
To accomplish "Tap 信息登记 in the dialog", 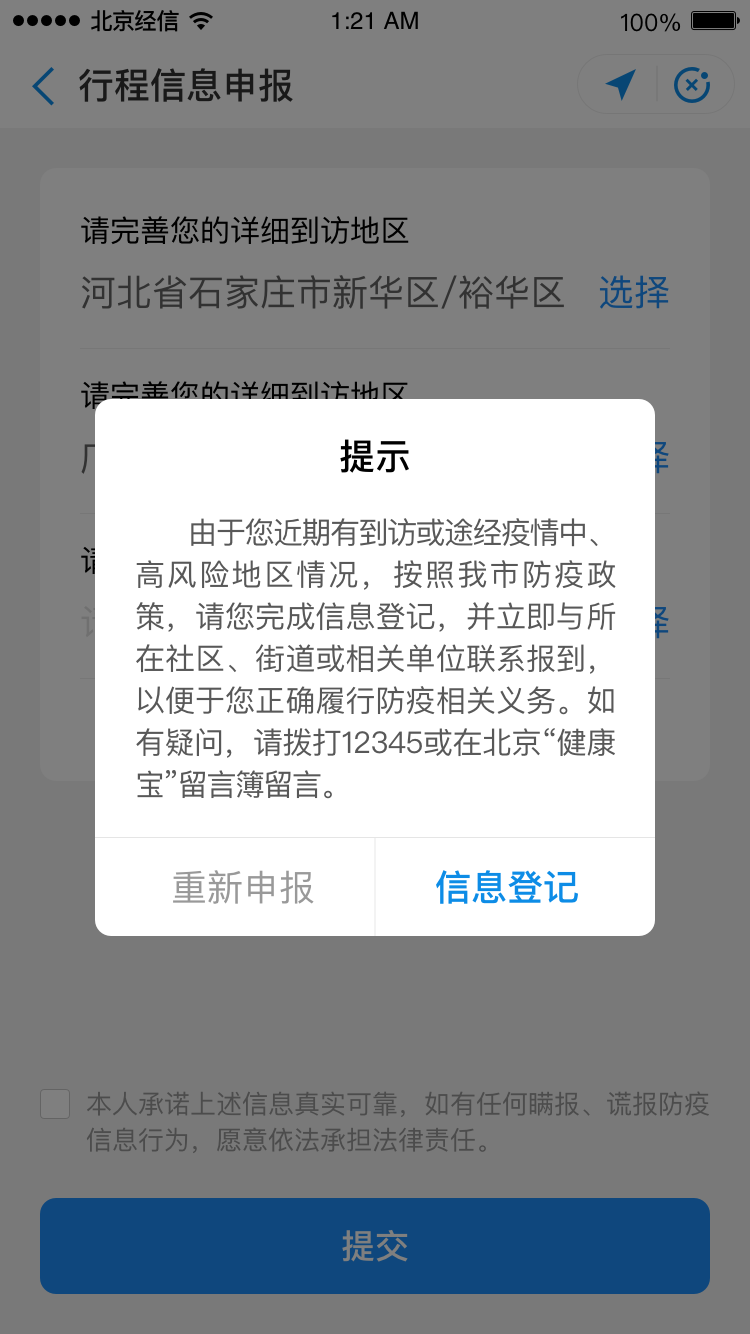I will coord(507,888).
